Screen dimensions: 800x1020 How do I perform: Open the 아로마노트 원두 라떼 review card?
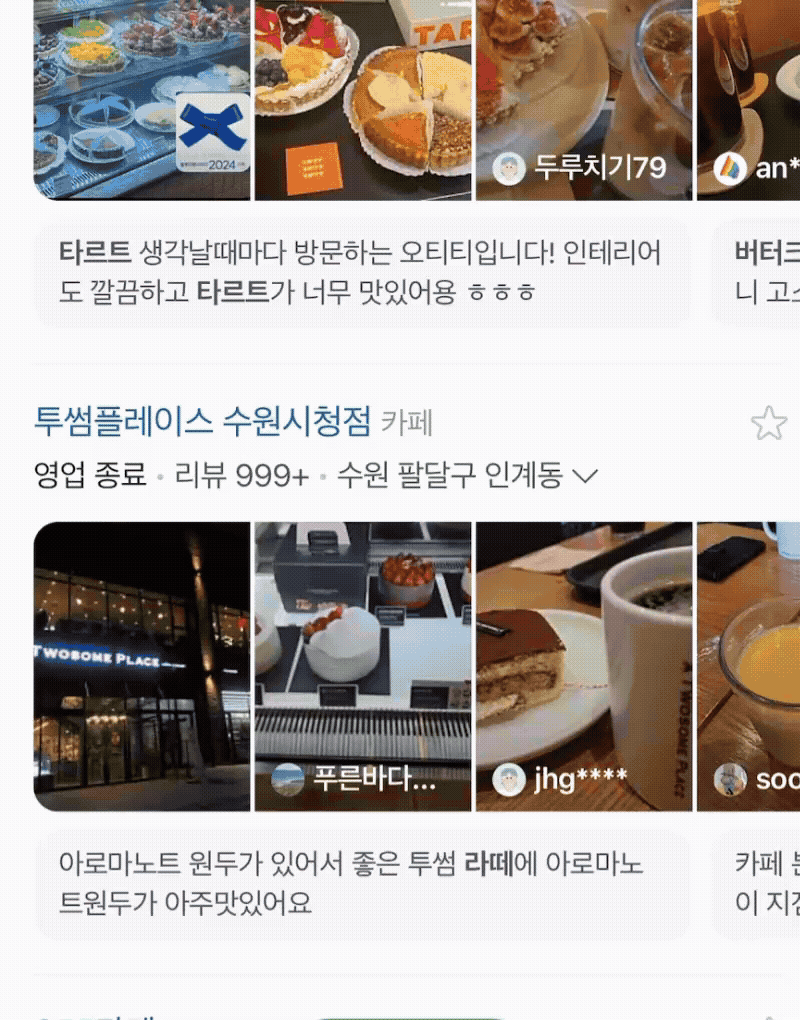click(361, 883)
